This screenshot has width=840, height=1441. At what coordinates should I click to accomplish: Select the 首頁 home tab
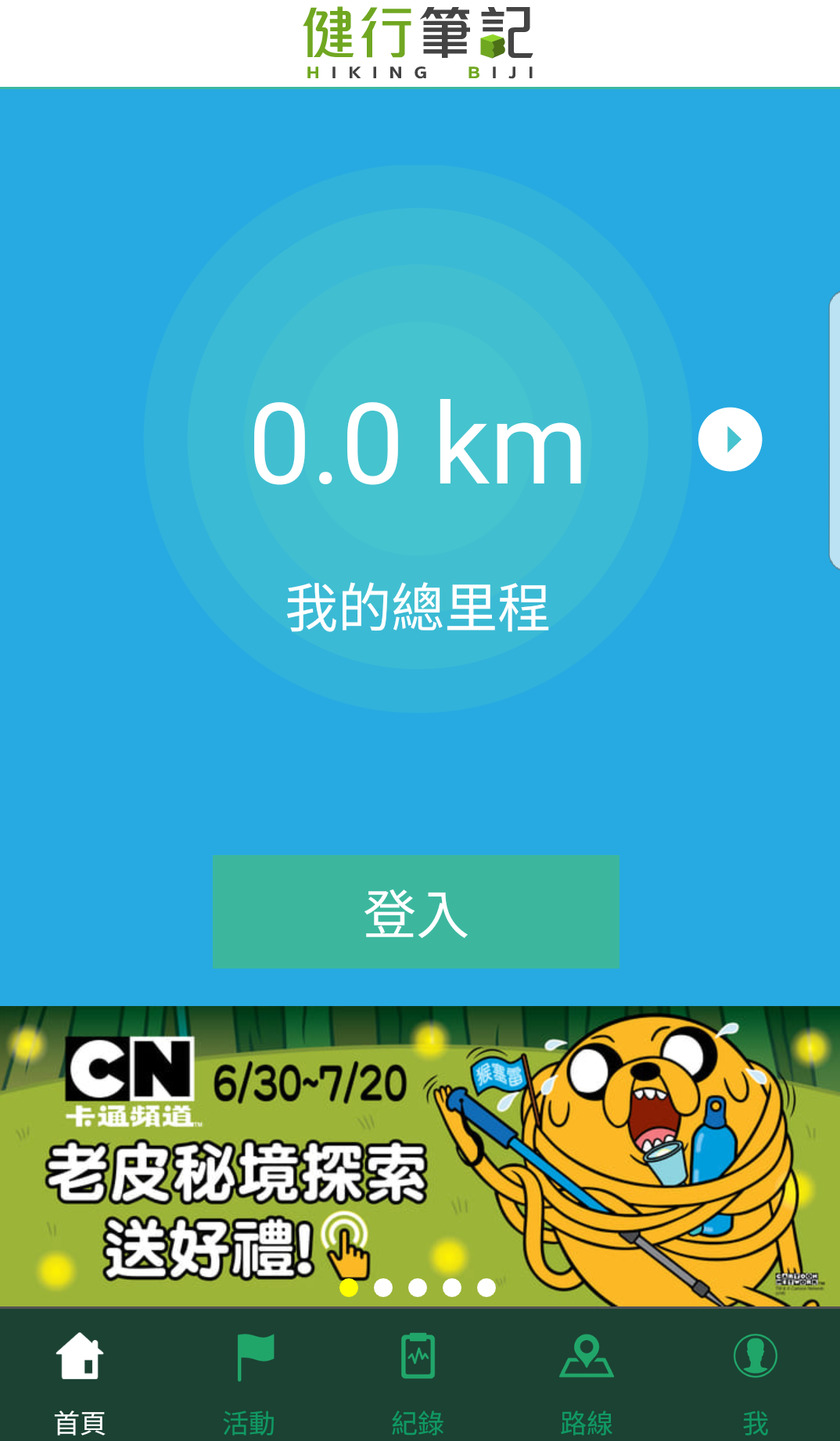(x=80, y=1382)
